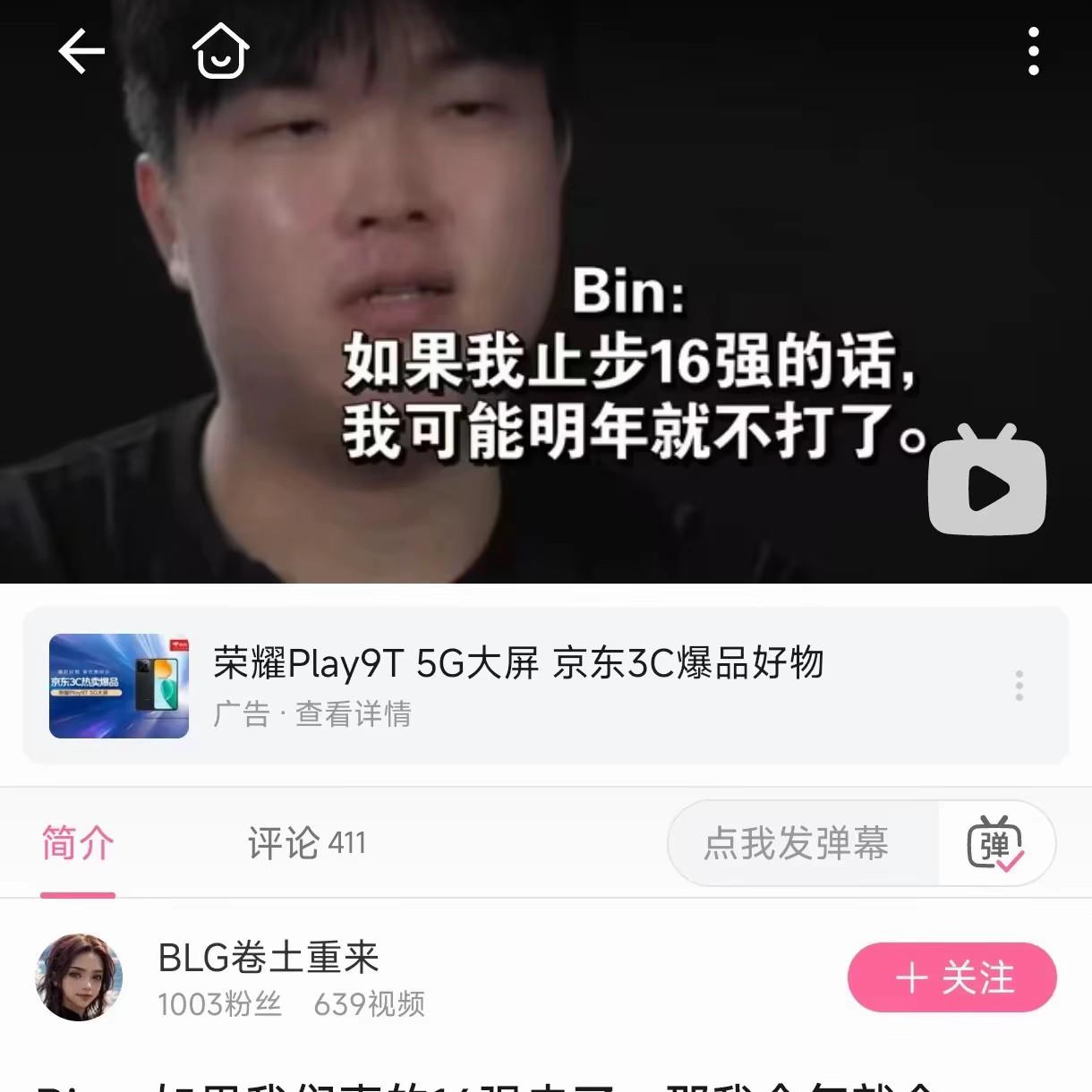
Task: Toggle the 弹 danmaku display switch
Action: 994,843
